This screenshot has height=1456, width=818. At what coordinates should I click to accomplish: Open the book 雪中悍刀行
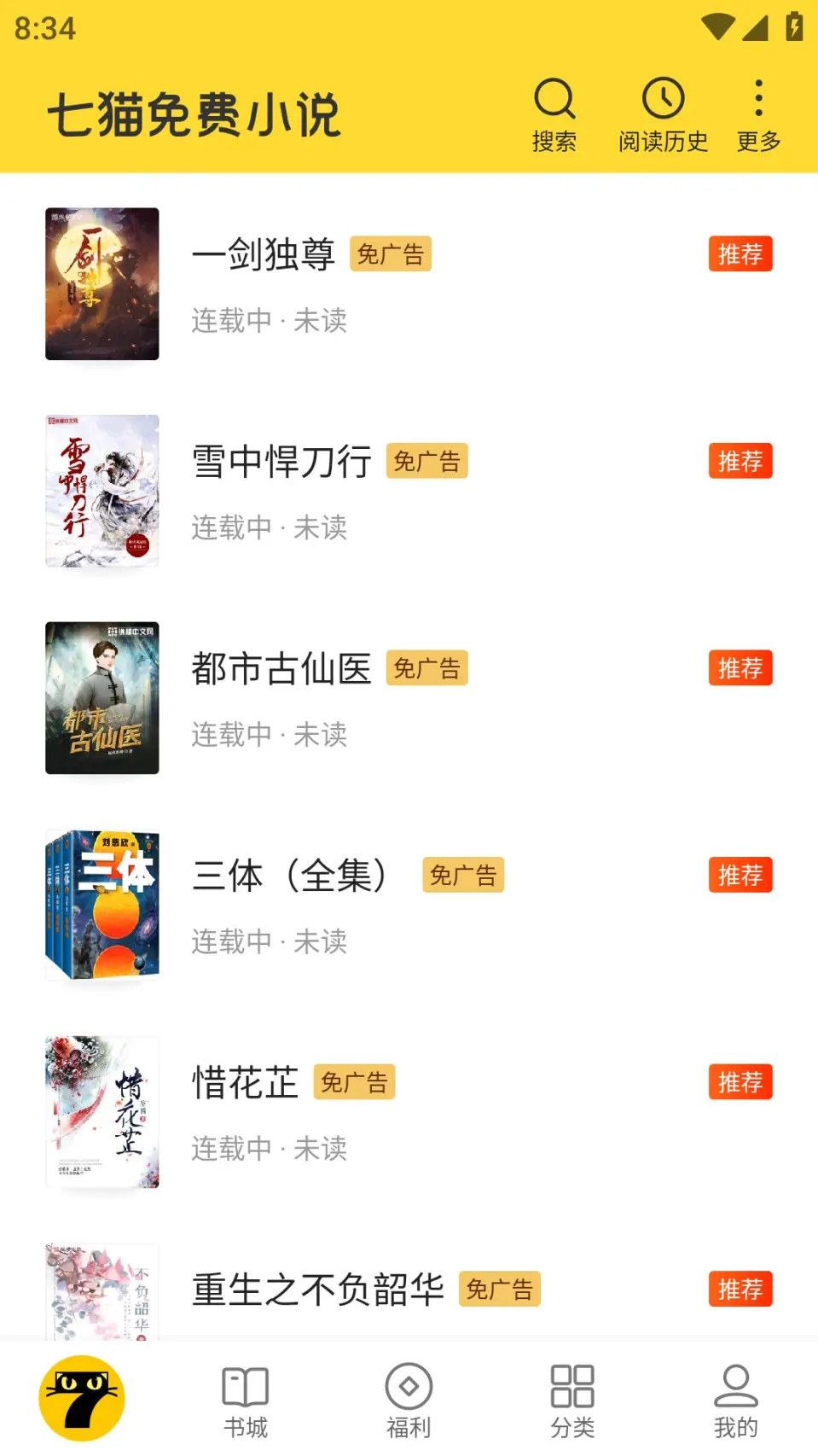tap(281, 462)
